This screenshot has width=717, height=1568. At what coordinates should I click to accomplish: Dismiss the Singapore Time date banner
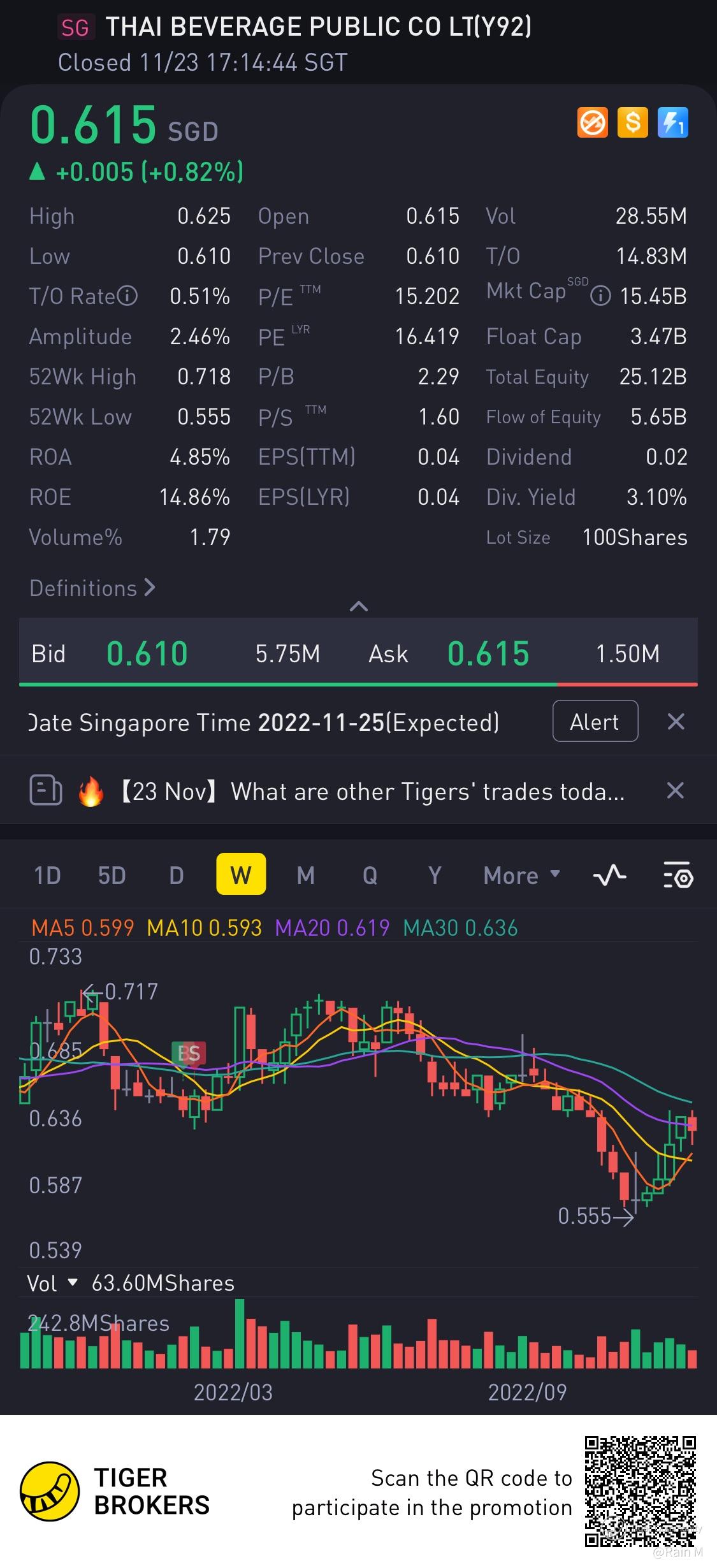click(676, 722)
